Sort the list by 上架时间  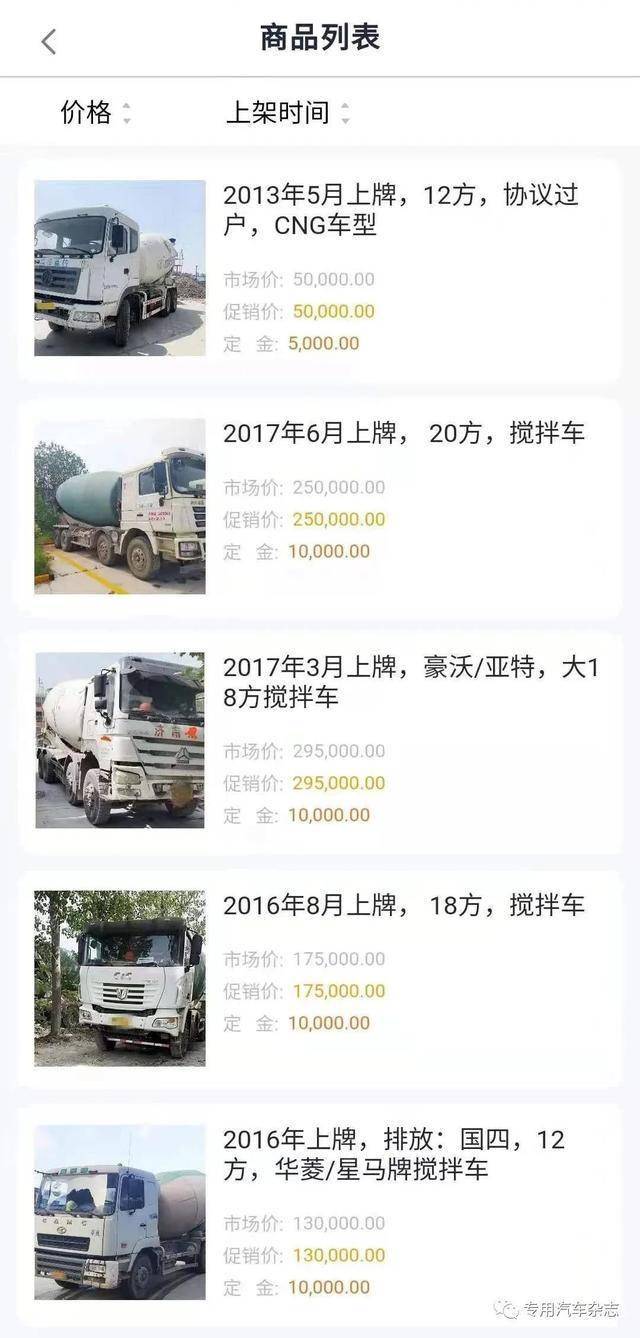point(287,113)
